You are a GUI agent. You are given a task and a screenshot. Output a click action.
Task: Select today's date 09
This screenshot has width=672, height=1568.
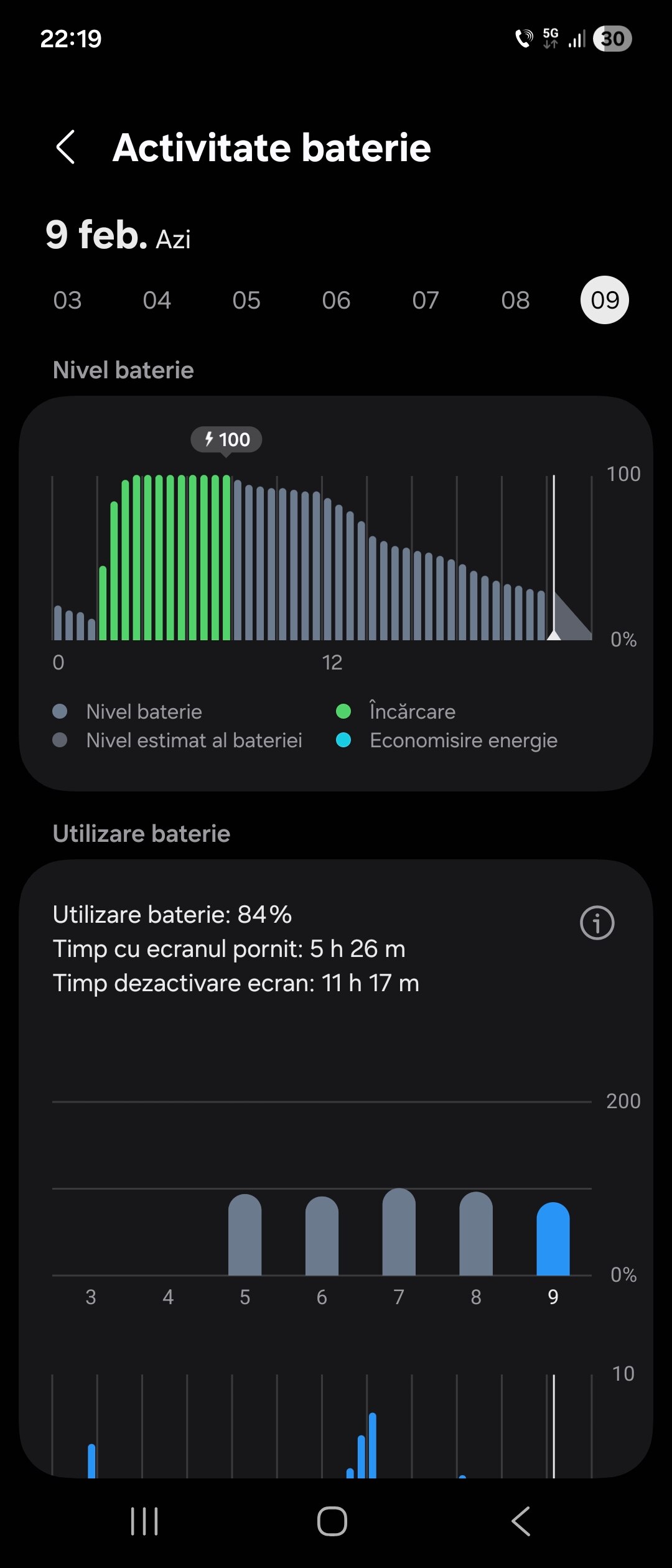coord(605,301)
